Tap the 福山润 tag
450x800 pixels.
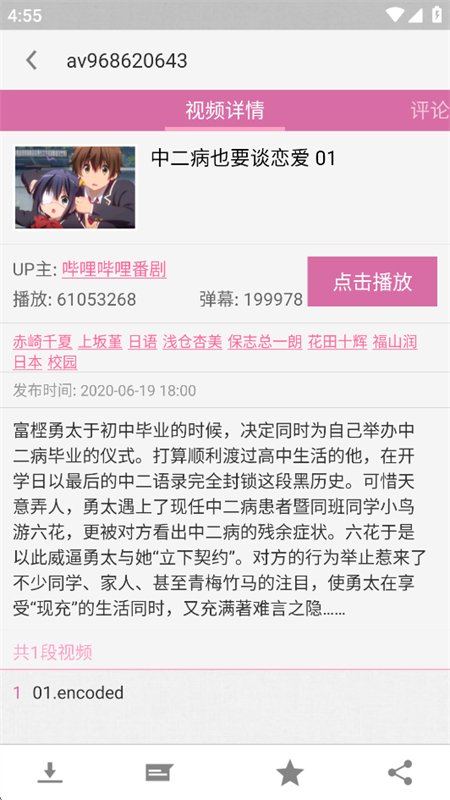(x=395, y=342)
